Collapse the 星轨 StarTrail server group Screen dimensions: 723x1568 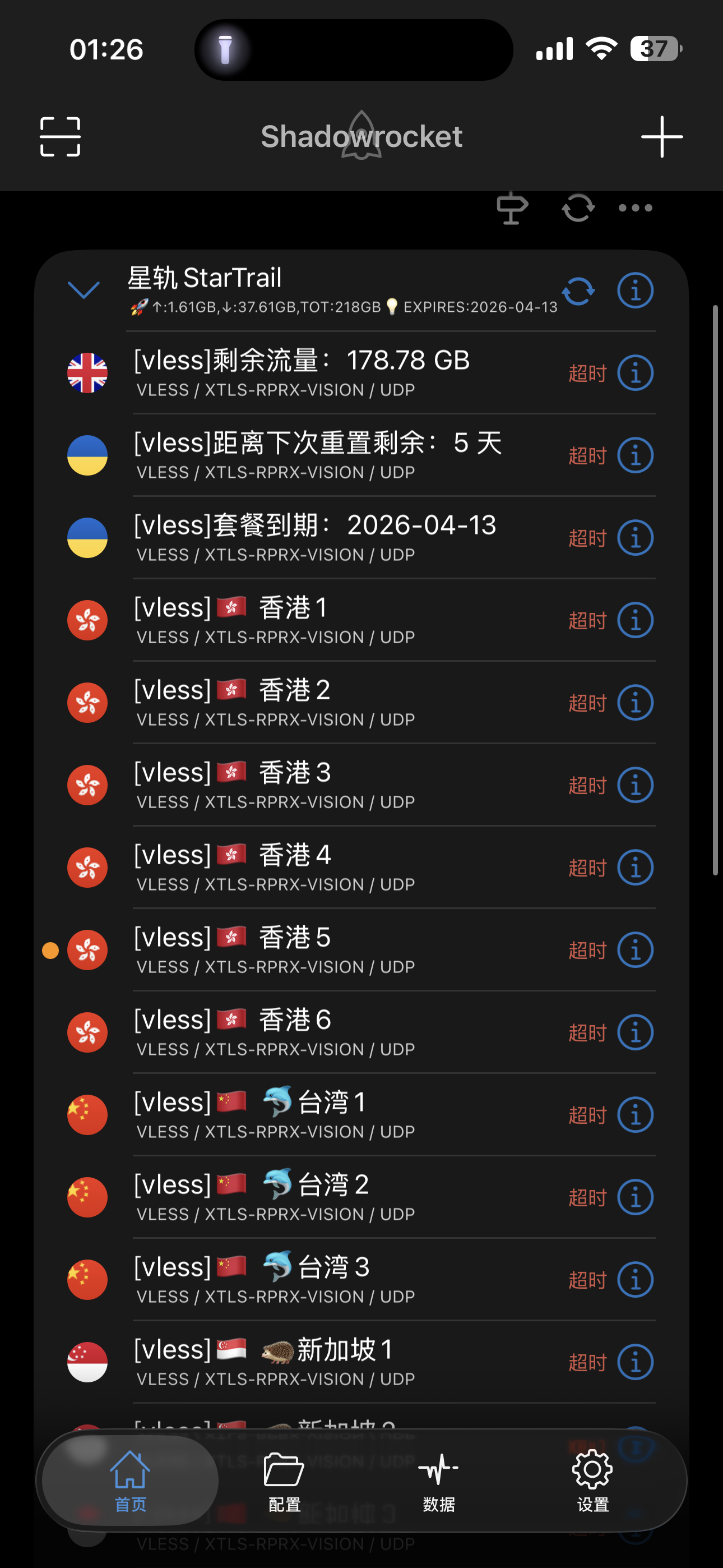pyautogui.click(x=84, y=290)
